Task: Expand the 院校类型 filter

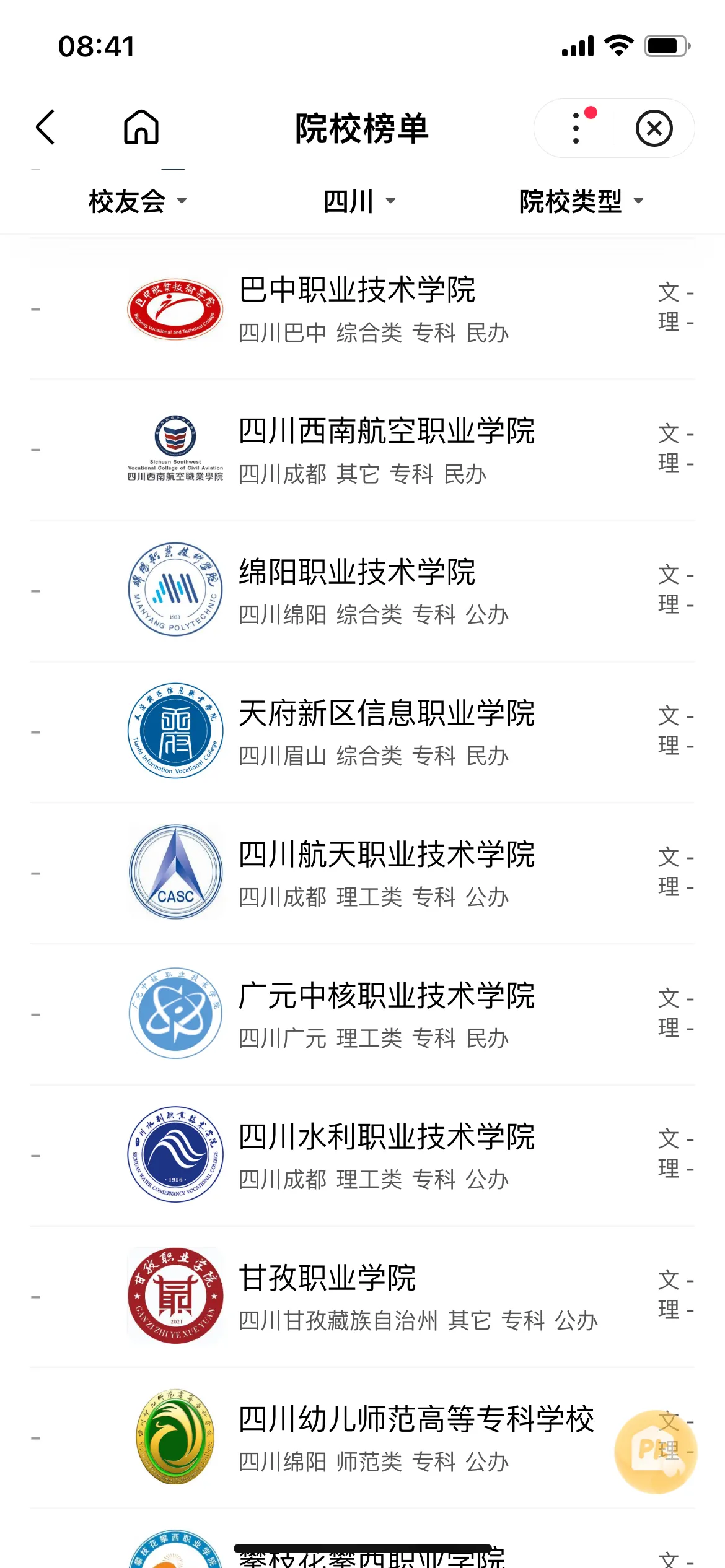Action: [581, 201]
